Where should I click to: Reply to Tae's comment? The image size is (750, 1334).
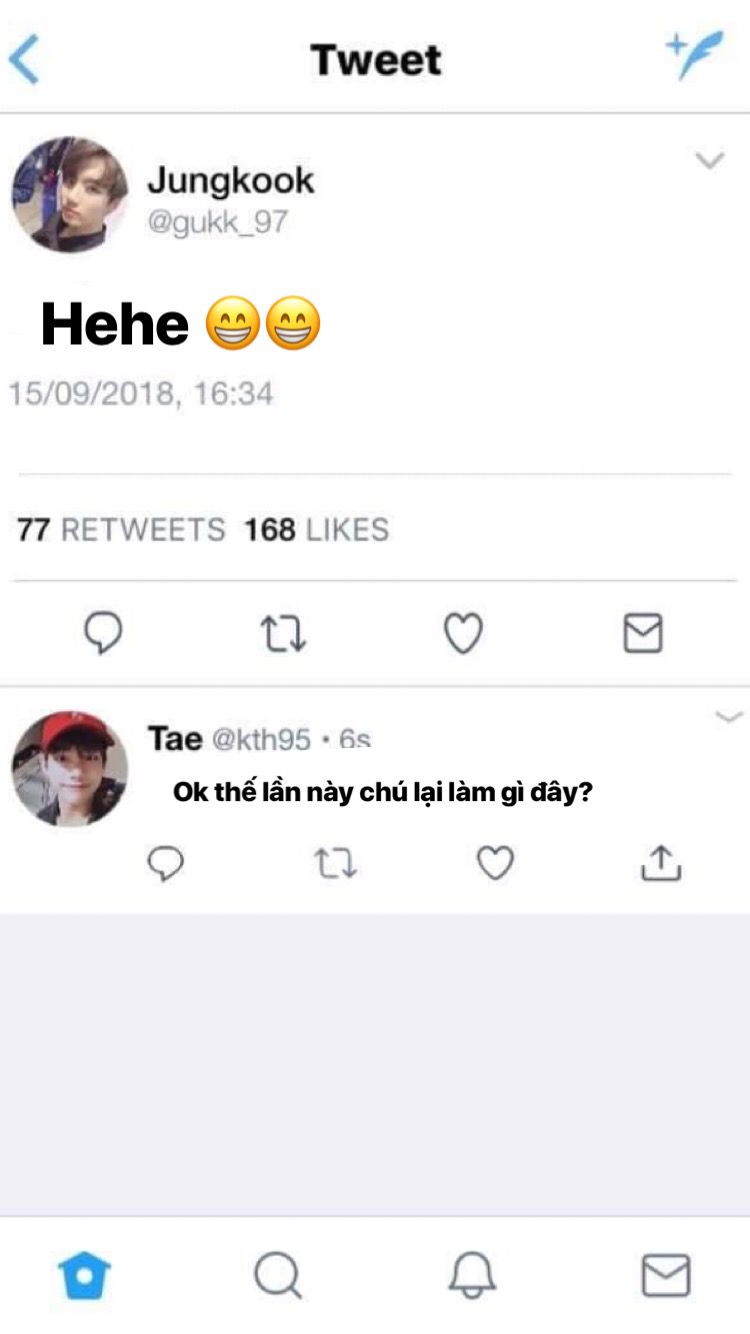tap(166, 863)
